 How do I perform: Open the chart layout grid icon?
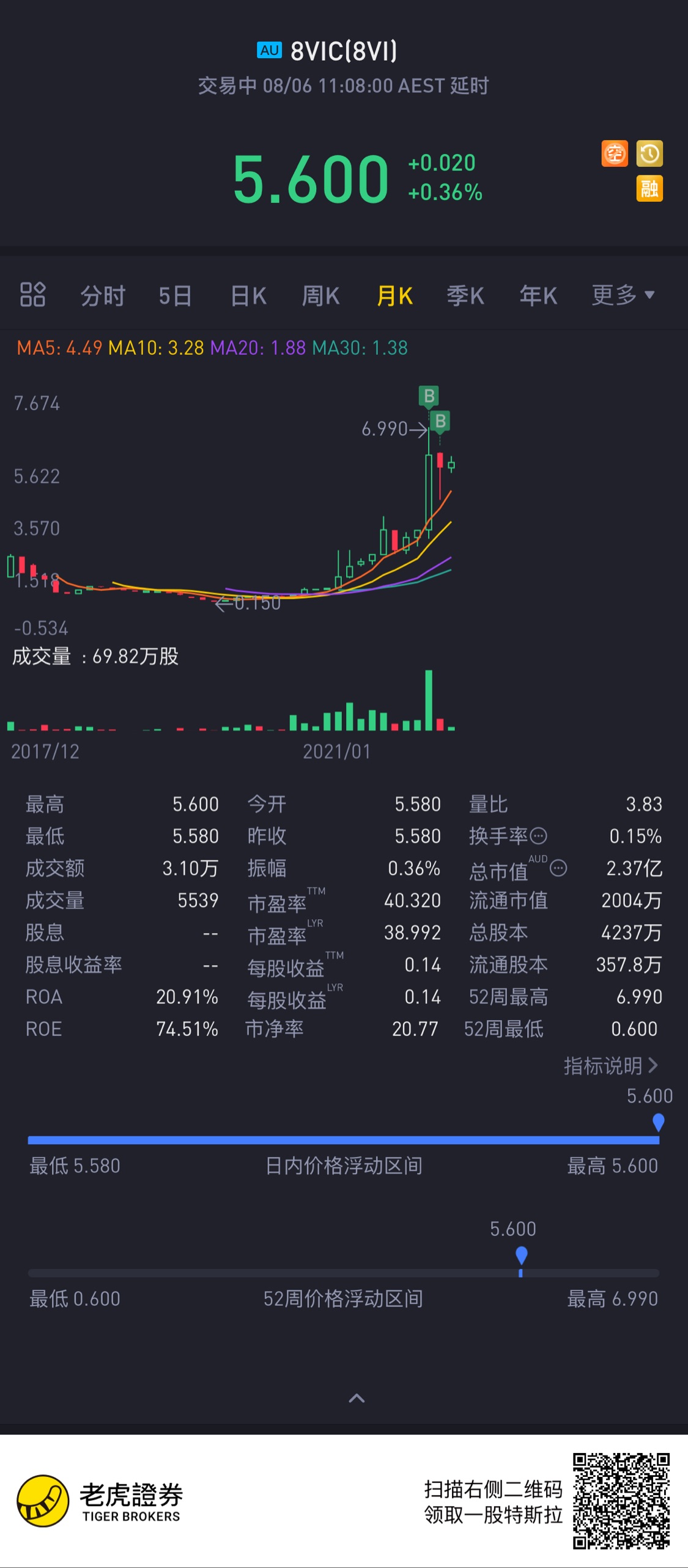[33, 294]
